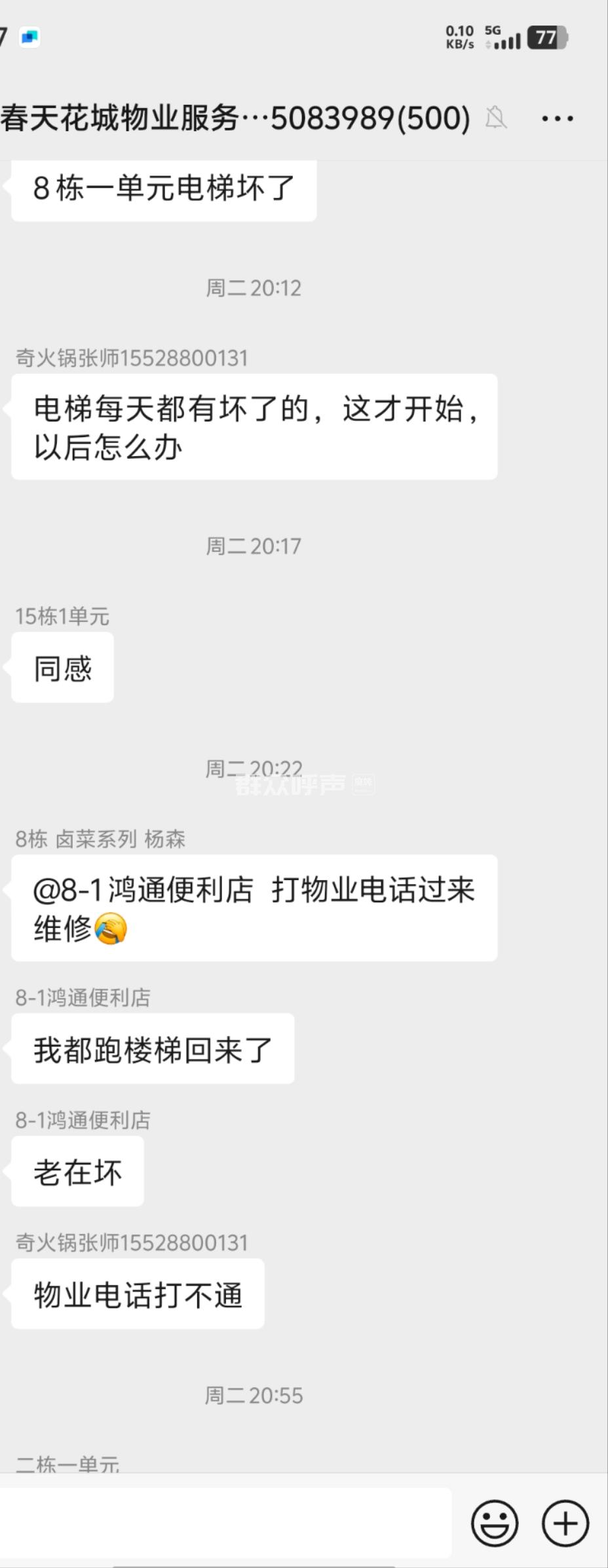Open the plus attachment menu
Image resolution: width=608 pixels, height=1568 pixels.
click(565, 1523)
